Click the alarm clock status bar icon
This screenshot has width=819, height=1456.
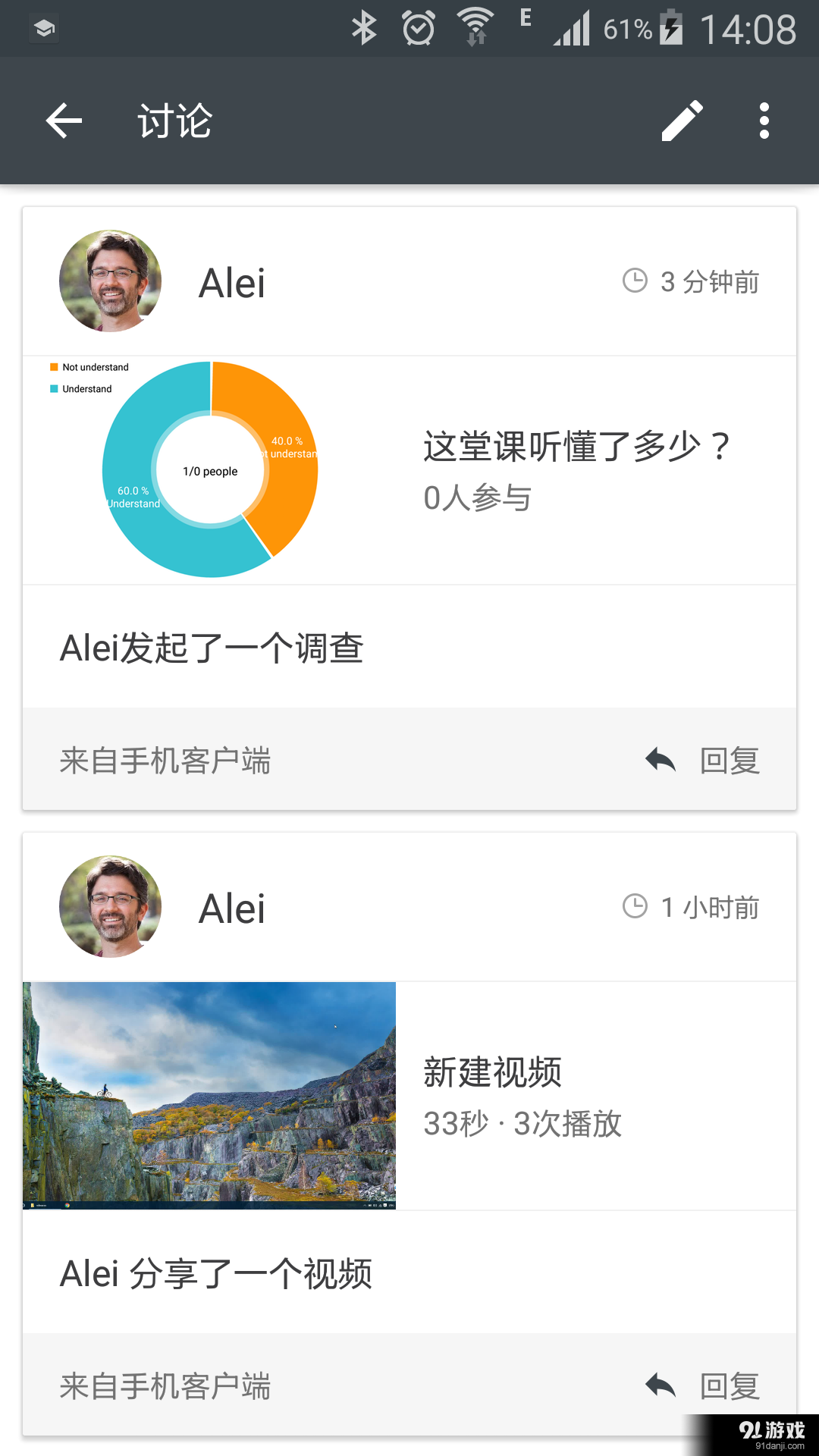tap(417, 28)
